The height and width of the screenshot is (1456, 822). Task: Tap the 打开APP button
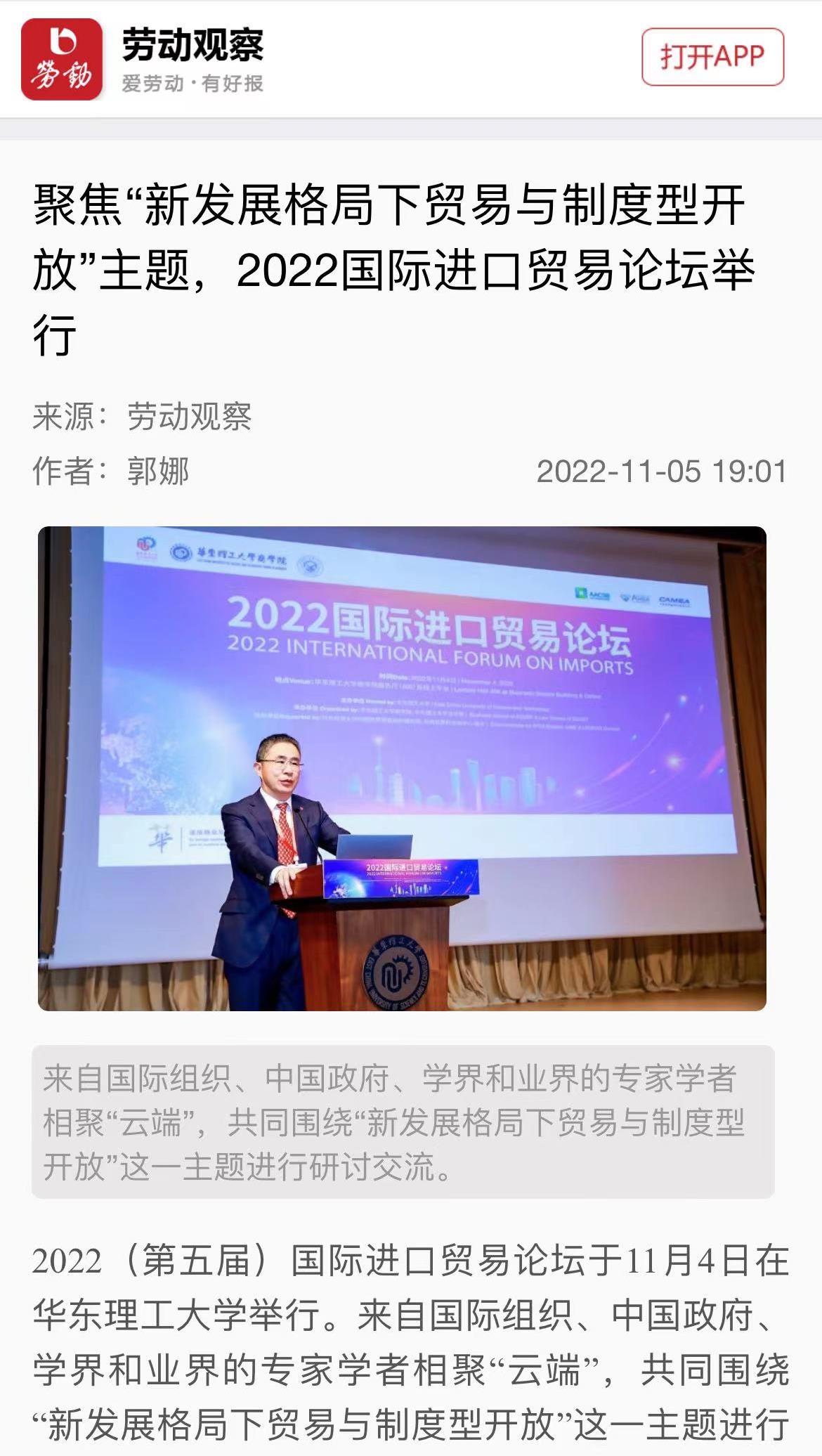[712, 57]
